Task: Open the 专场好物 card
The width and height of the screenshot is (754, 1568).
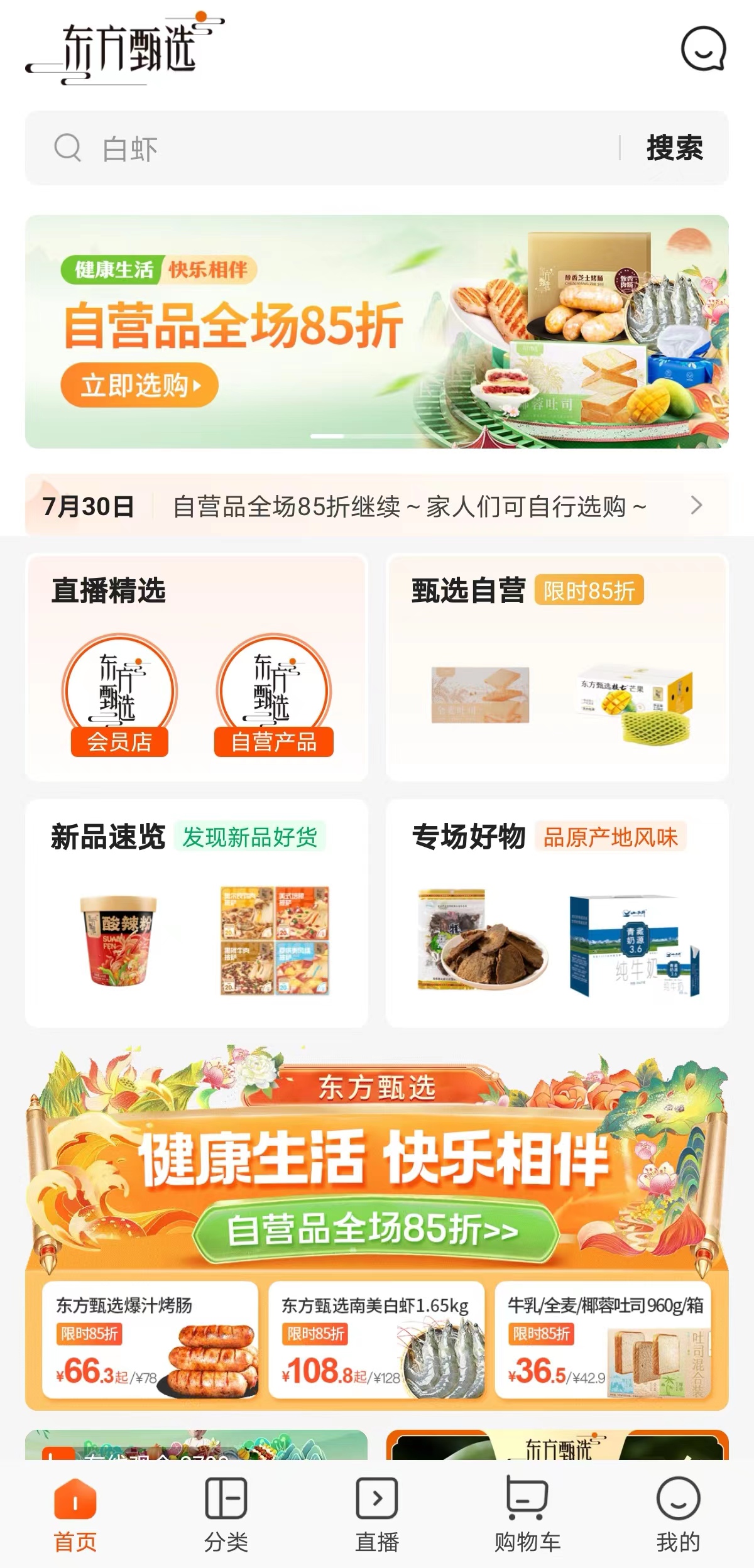Action: pos(557,914)
